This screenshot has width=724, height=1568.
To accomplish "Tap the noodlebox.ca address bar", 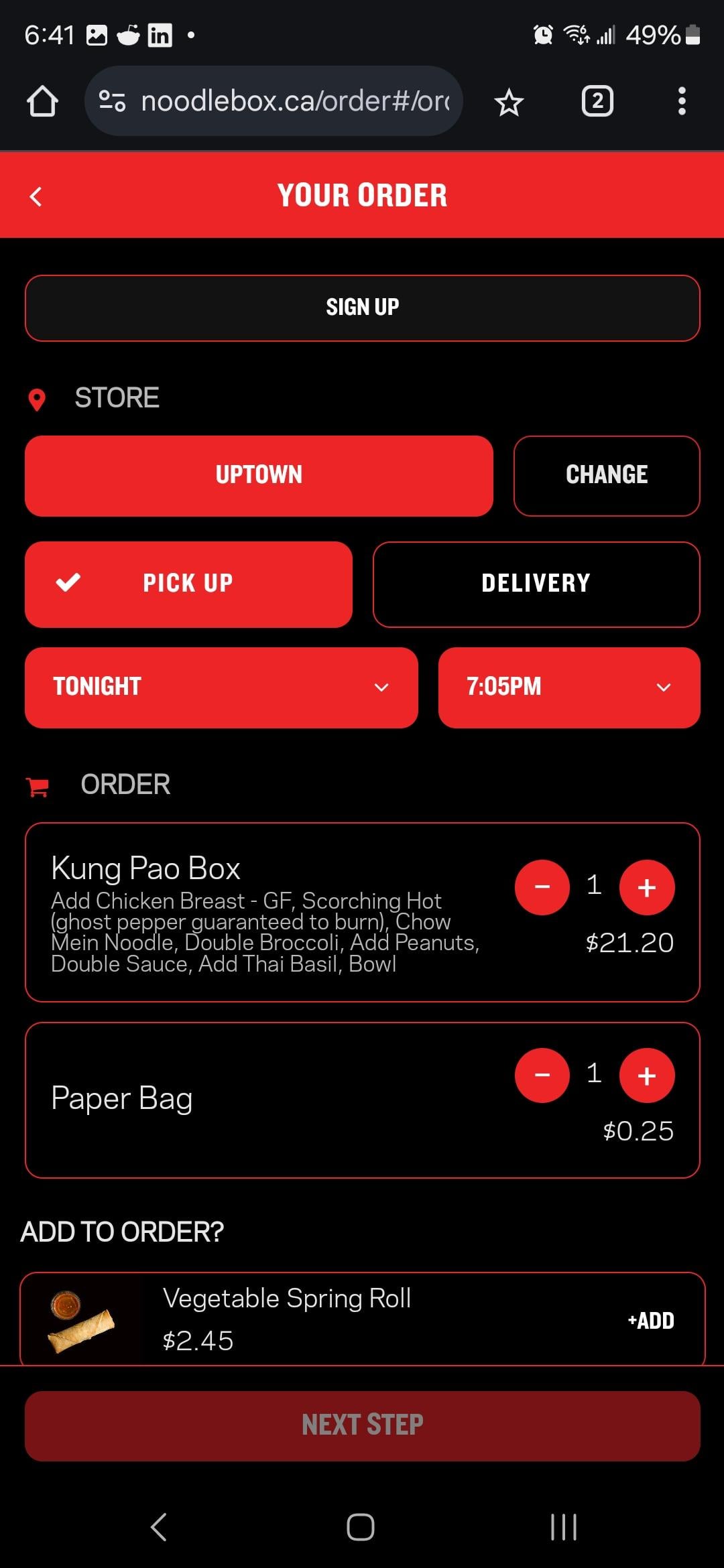I will (282, 102).
